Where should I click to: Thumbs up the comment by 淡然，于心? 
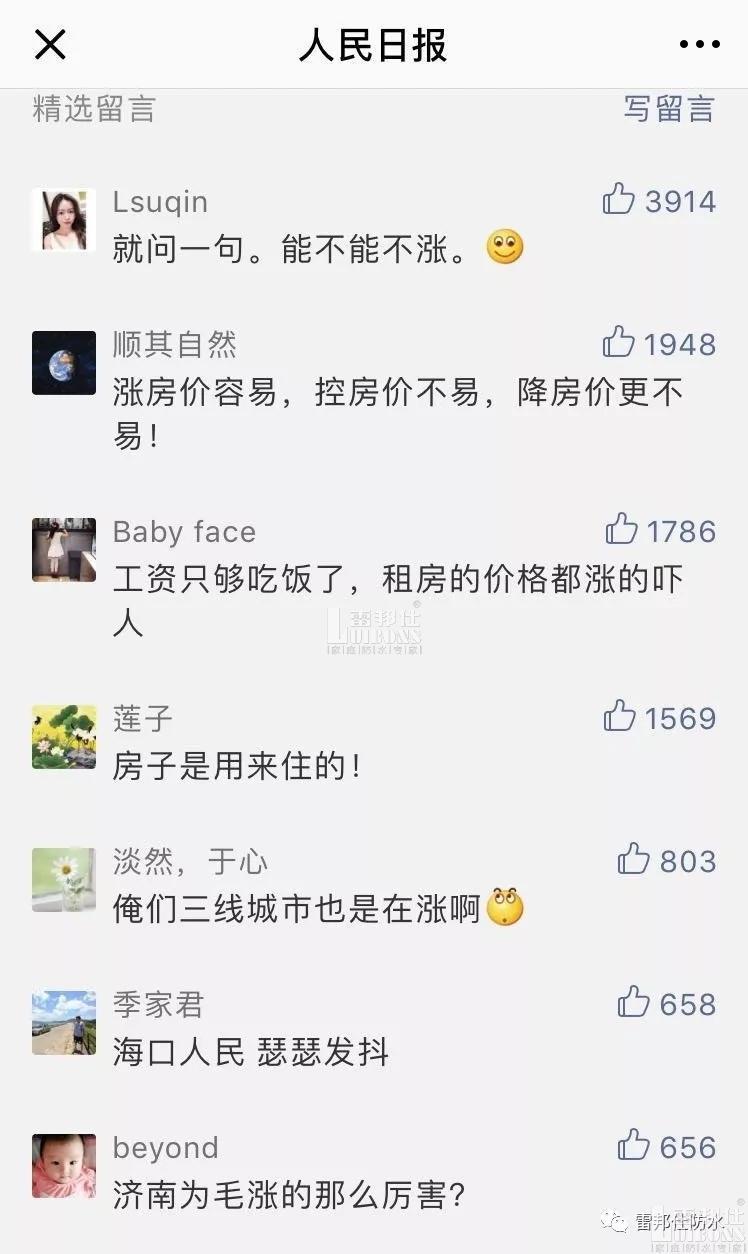coord(633,860)
